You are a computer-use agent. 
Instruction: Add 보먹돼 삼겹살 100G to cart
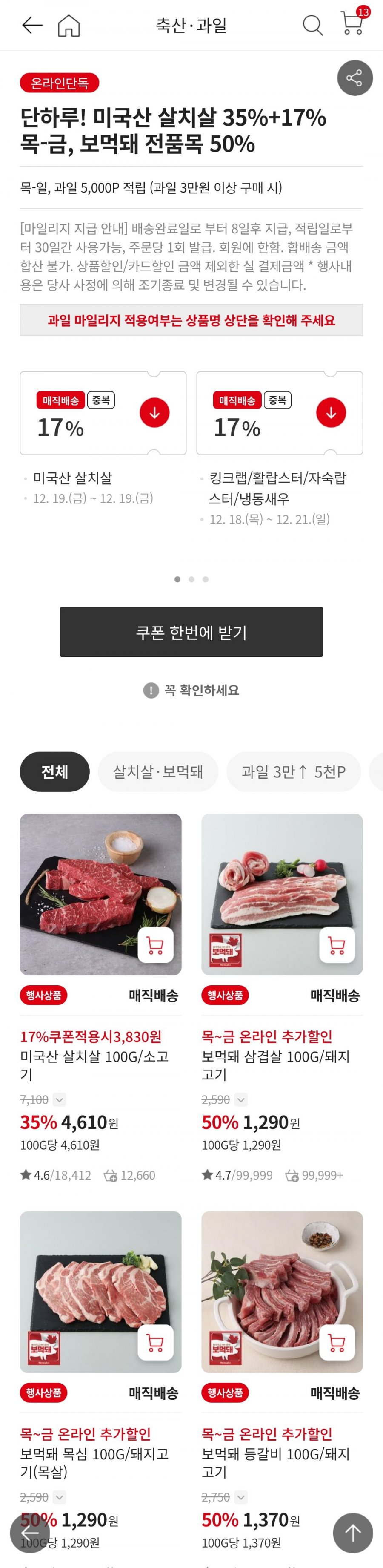coord(336,945)
